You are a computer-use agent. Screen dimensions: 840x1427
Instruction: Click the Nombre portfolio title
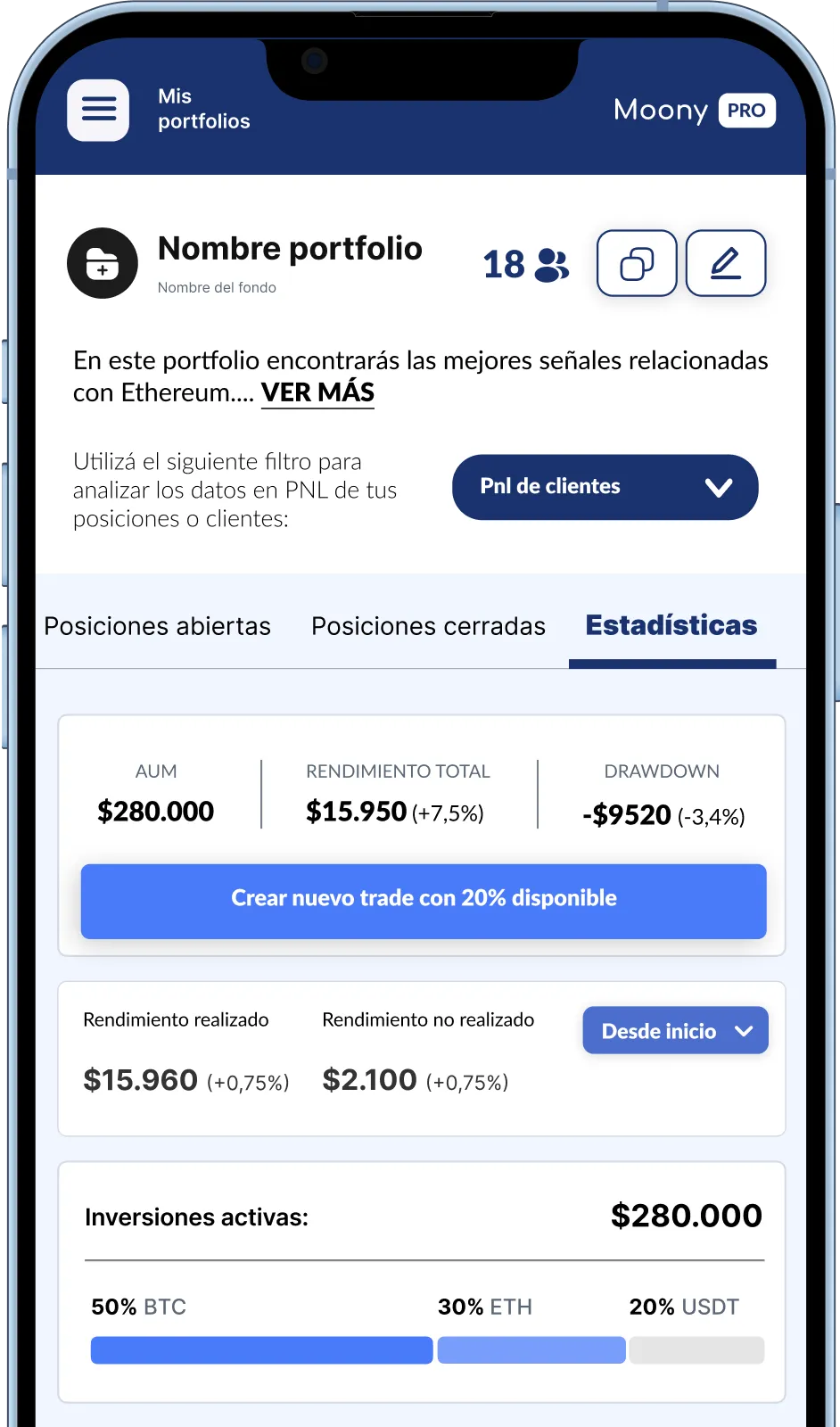(x=289, y=249)
